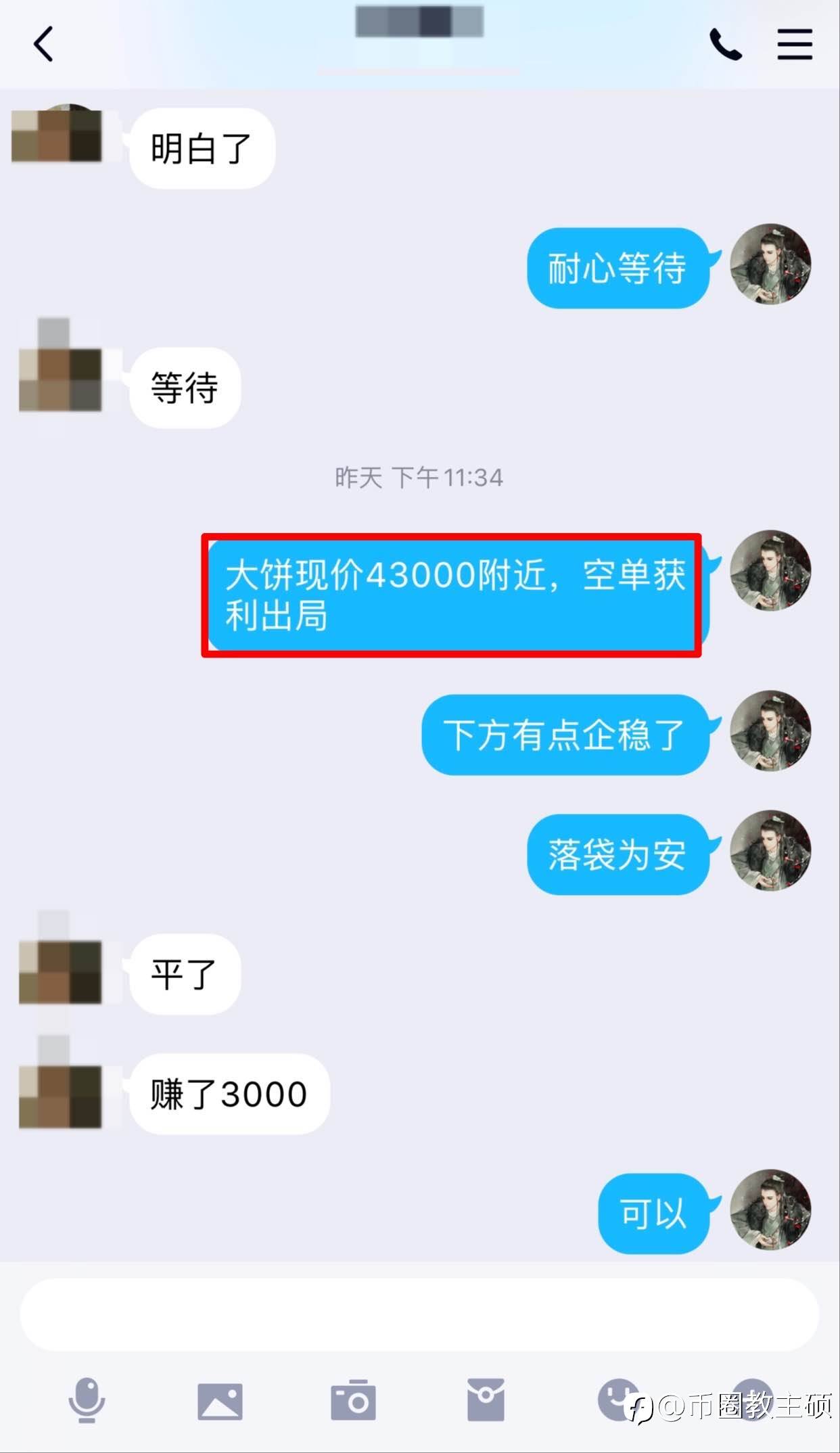Screen dimensions: 840x1453
Task: Start a voice call with this contact
Action: (x=725, y=45)
